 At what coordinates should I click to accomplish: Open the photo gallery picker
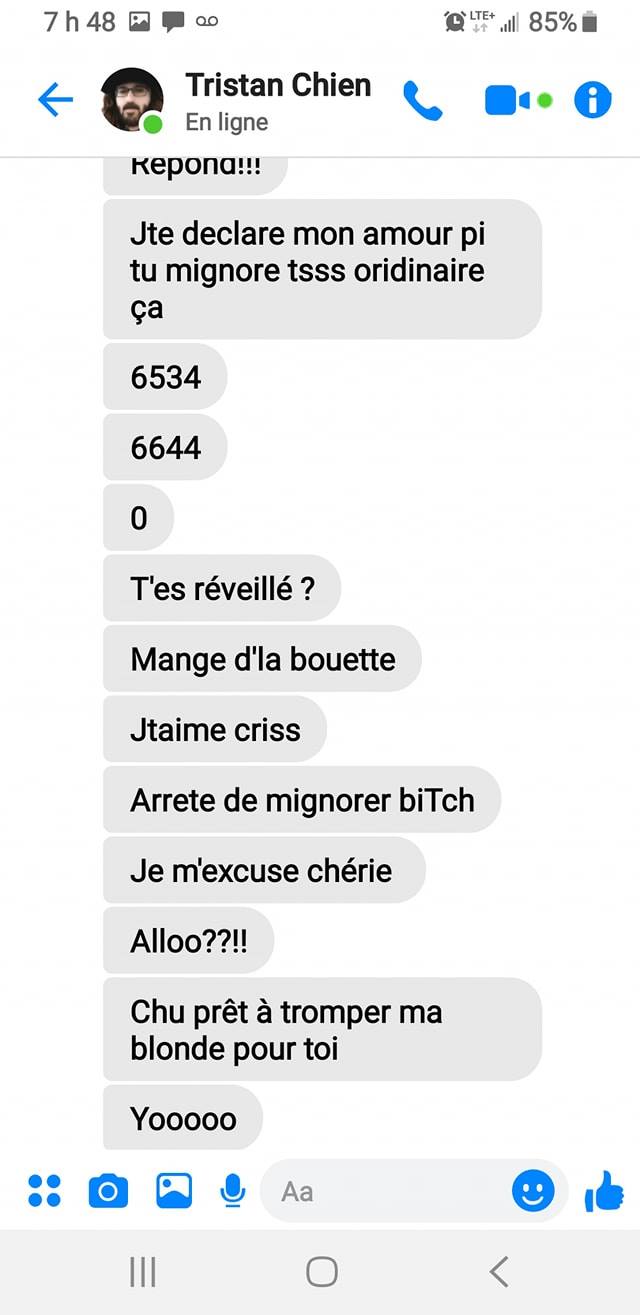(173, 1191)
